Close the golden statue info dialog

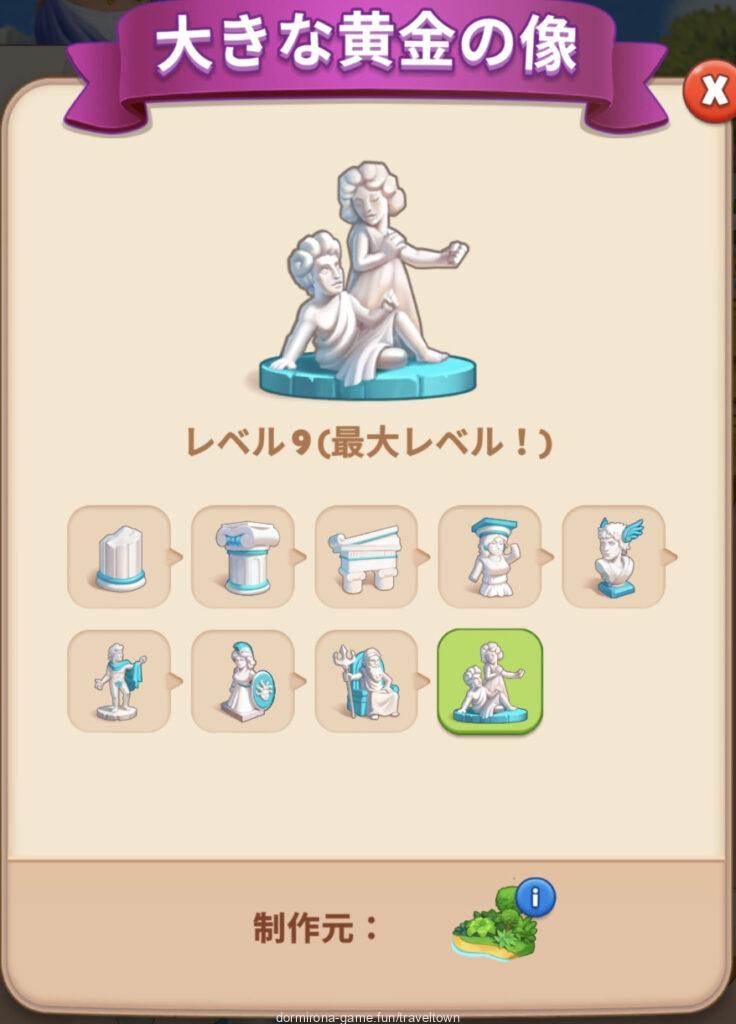[x=712, y=92]
